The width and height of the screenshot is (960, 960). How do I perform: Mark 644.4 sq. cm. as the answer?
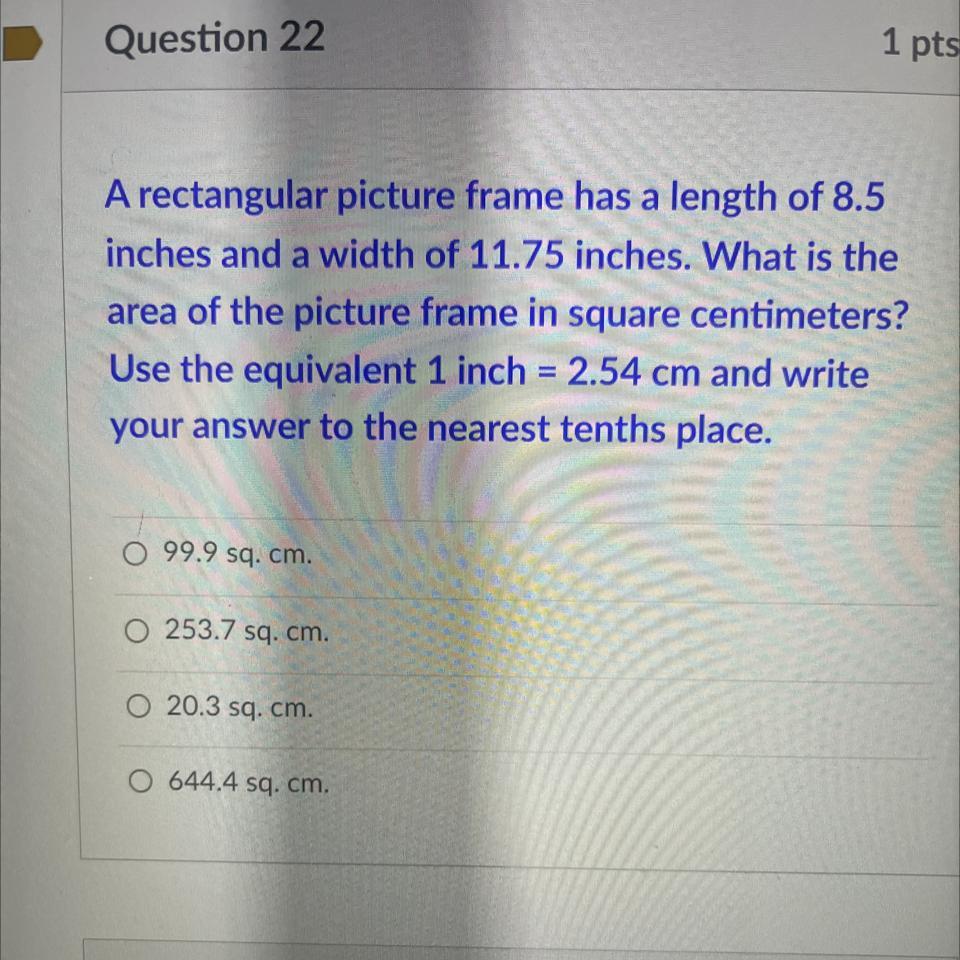coord(142,782)
